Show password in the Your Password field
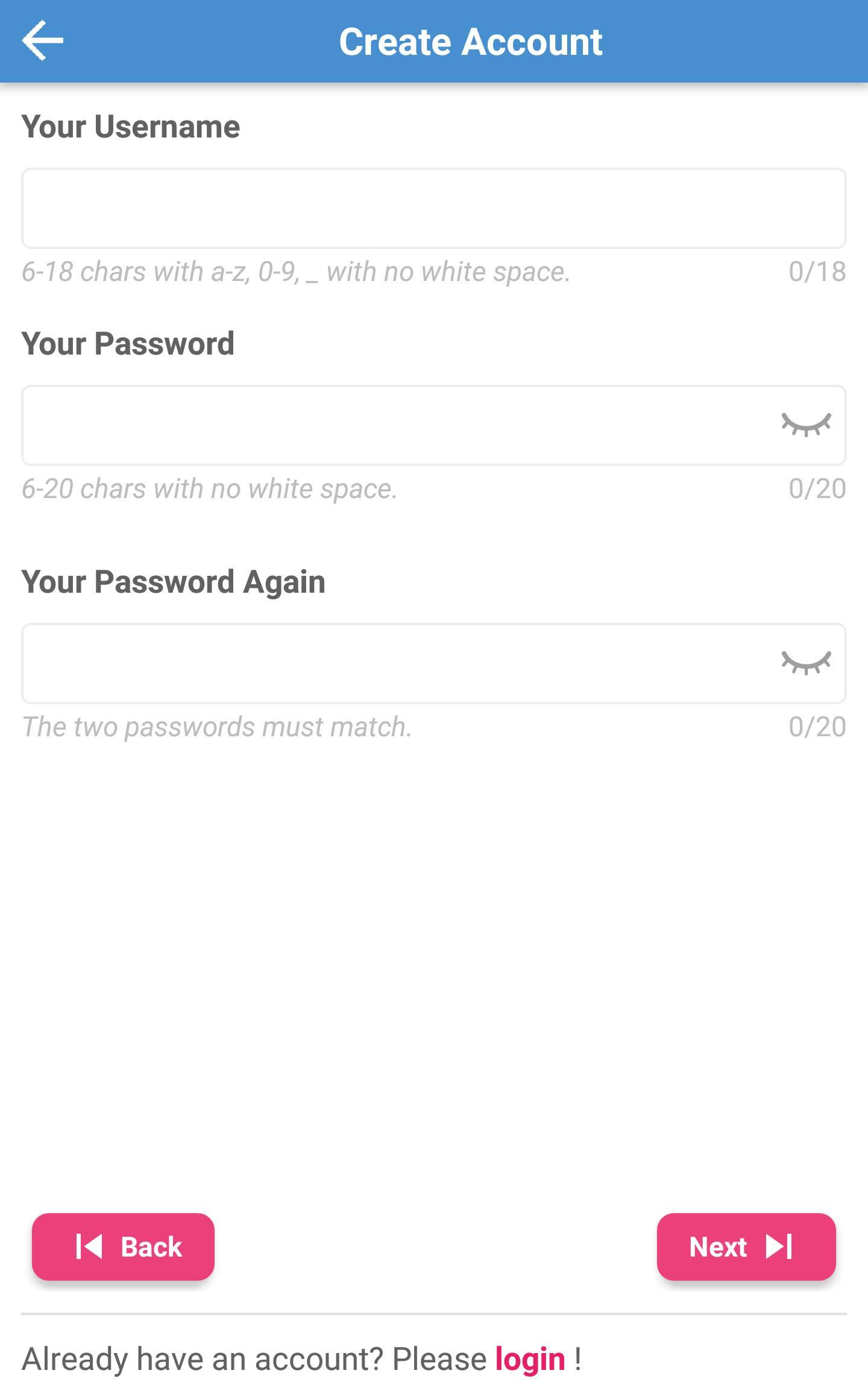This screenshot has height=1382, width=868. [806, 424]
